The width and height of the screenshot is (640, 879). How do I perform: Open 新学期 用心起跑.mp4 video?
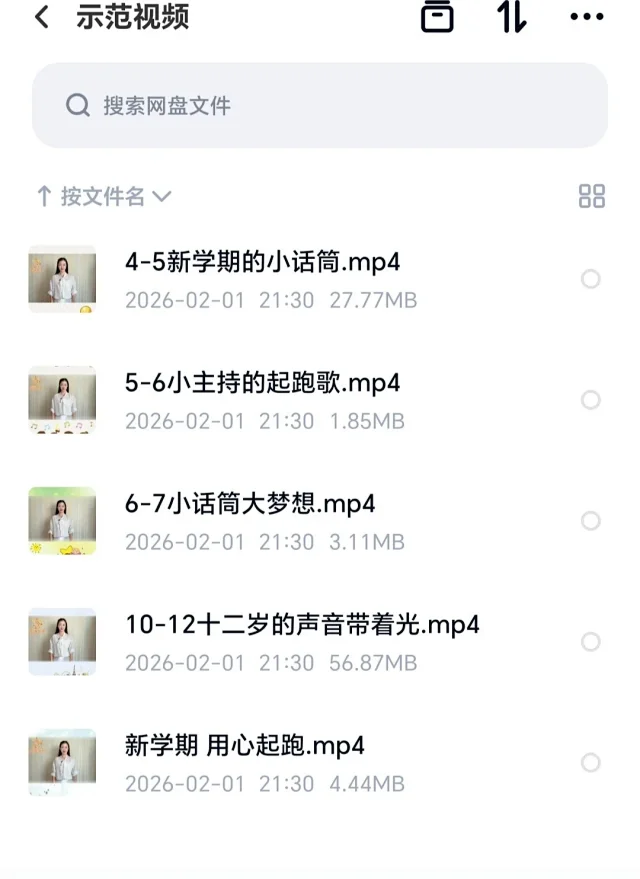pos(244,746)
